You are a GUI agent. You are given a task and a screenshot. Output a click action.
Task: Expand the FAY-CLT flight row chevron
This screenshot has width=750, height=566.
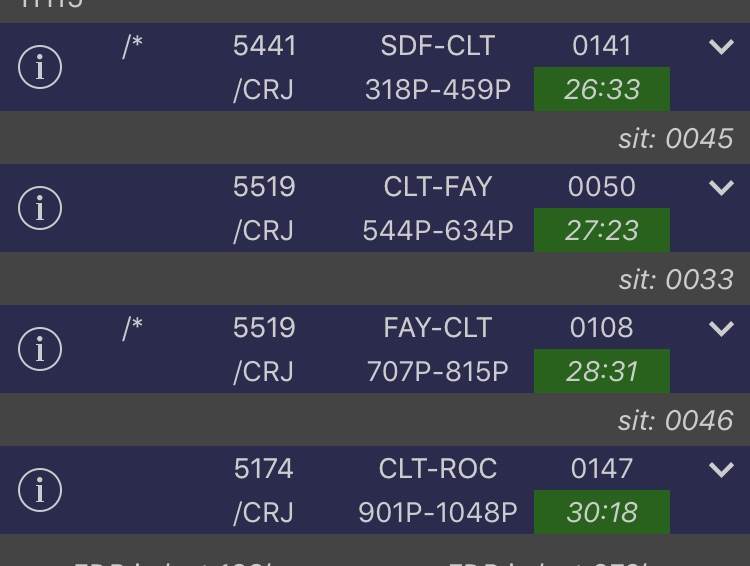tap(721, 329)
